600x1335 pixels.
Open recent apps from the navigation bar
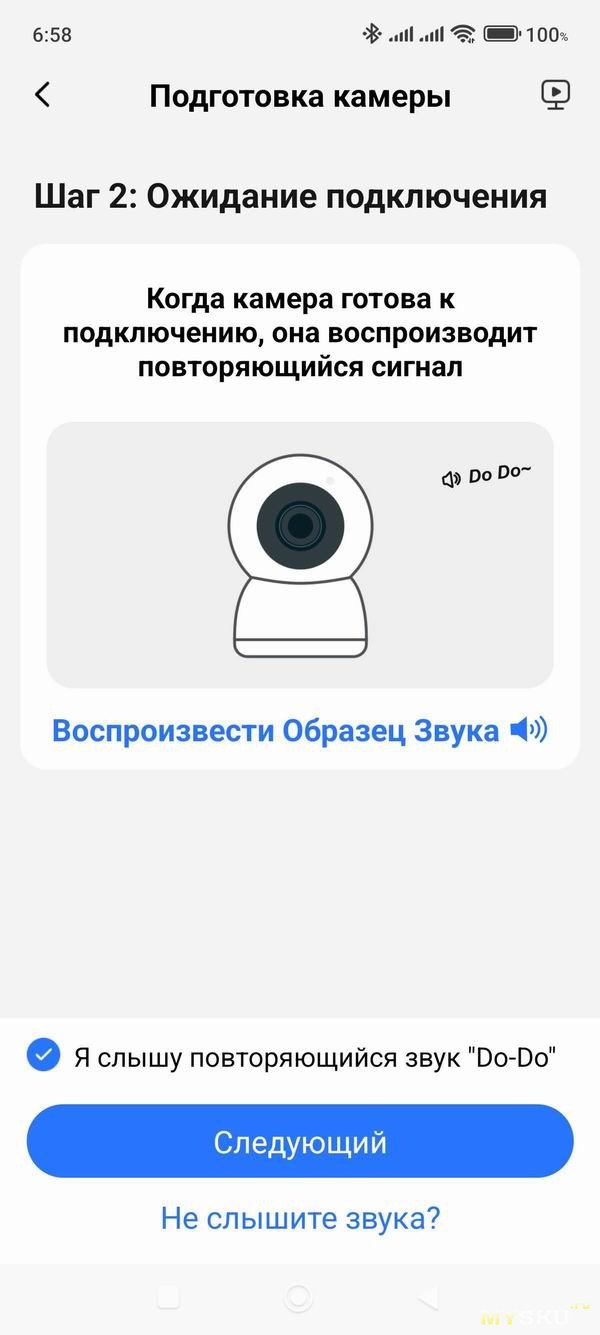(168, 1298)
